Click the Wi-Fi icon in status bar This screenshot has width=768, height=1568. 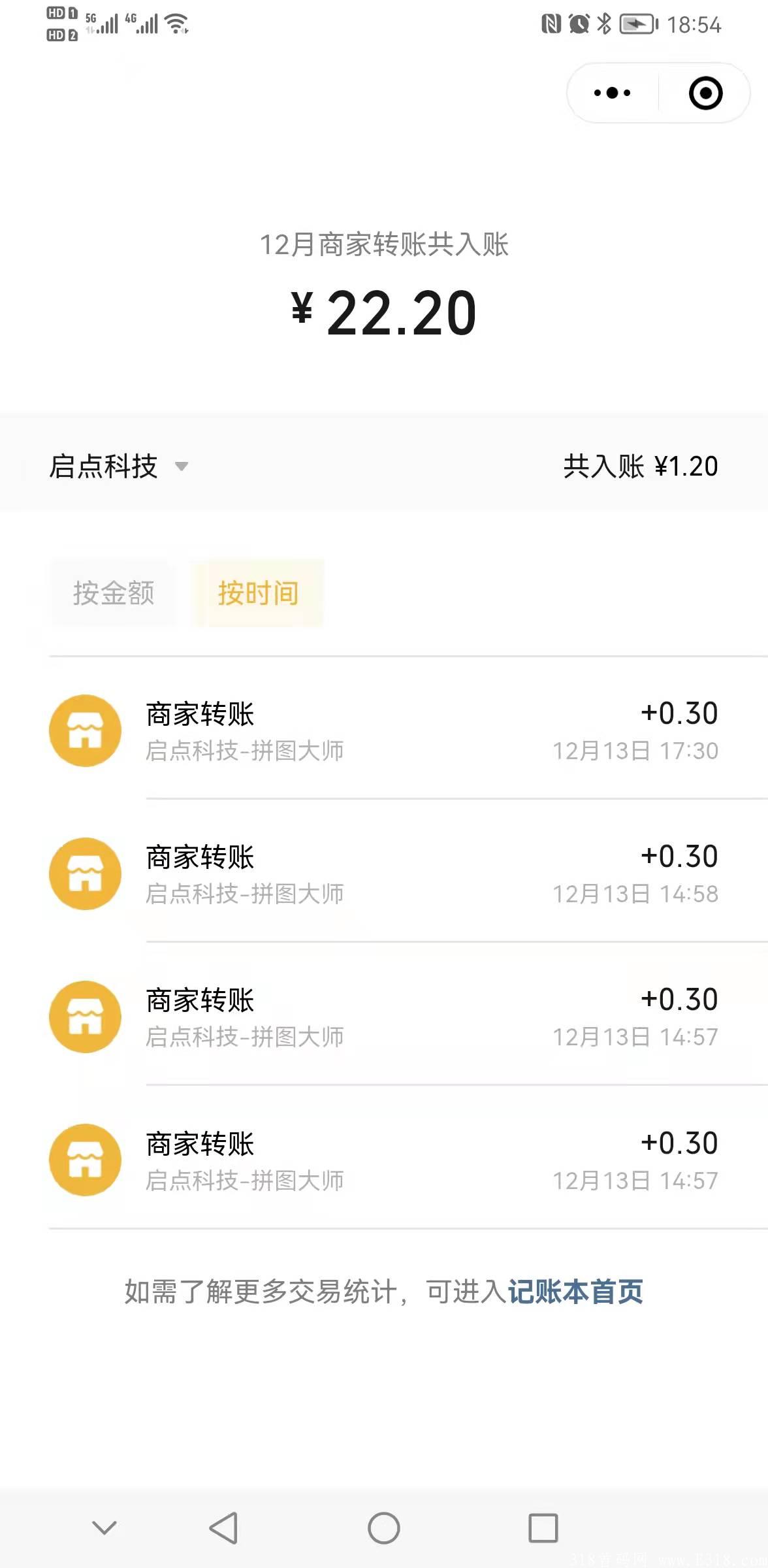176,23
